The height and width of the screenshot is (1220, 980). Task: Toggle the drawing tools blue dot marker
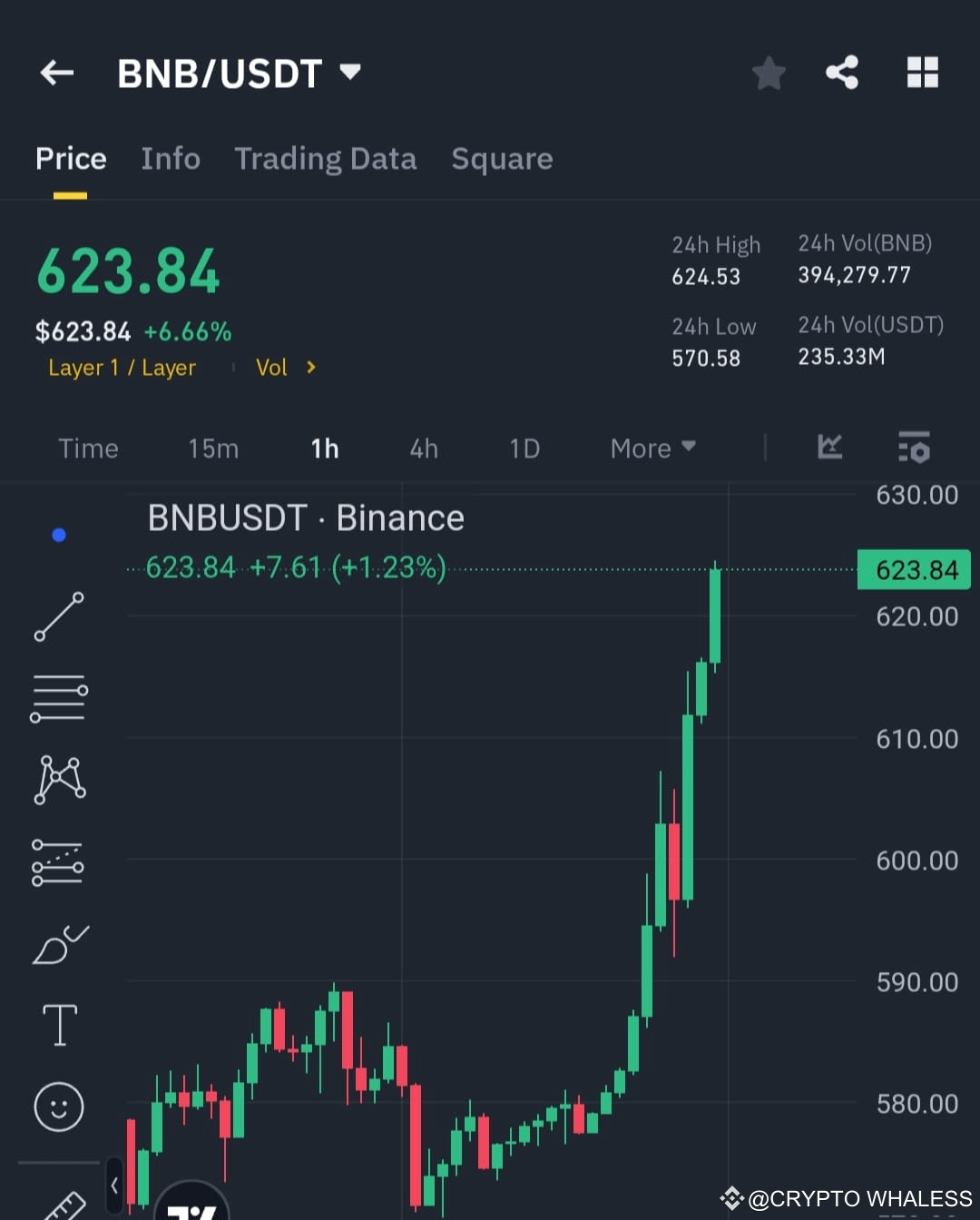pyautogui.click(x=58, y=535)
